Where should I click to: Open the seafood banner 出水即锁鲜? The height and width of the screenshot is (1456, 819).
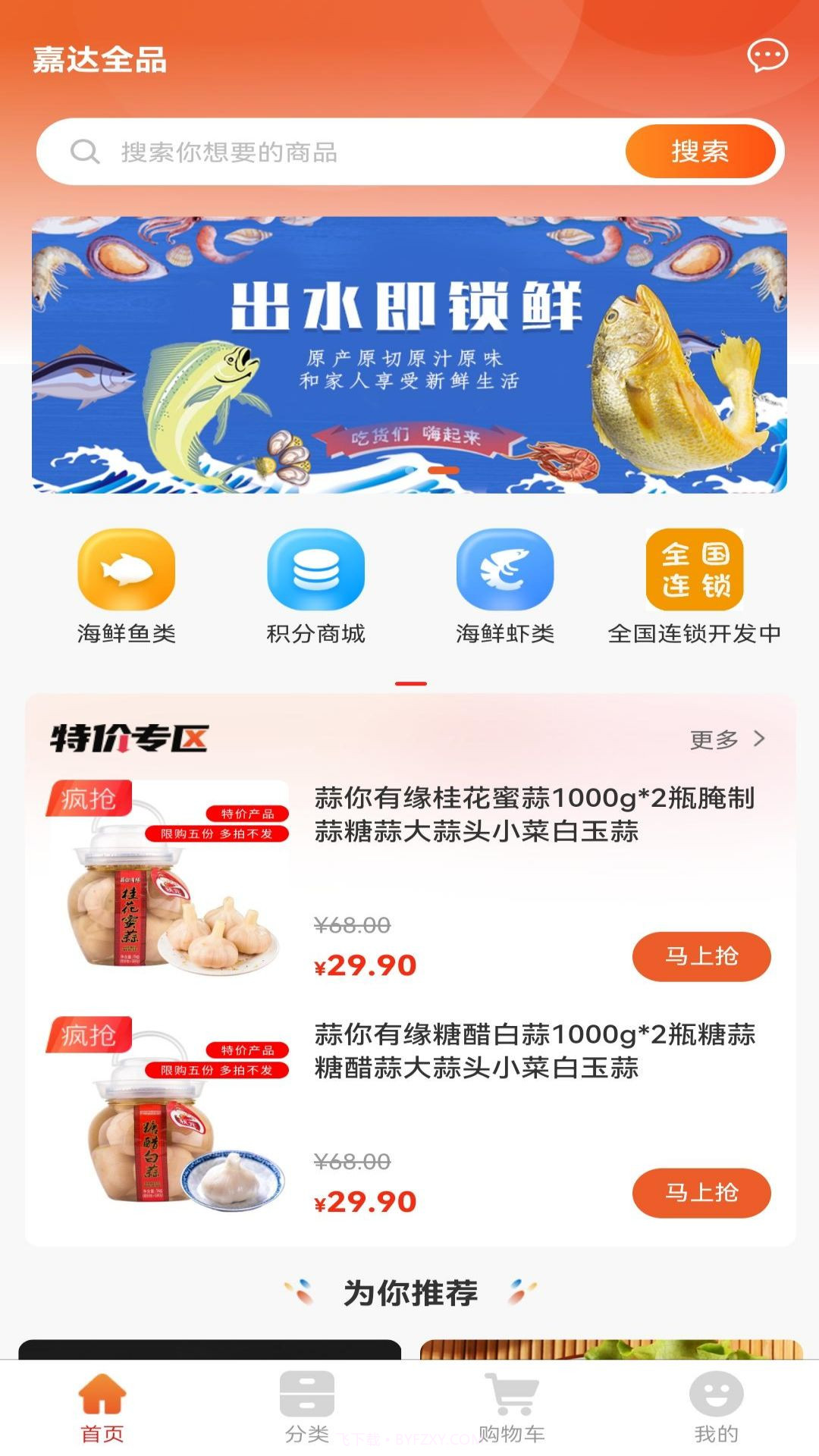[409, 354]
